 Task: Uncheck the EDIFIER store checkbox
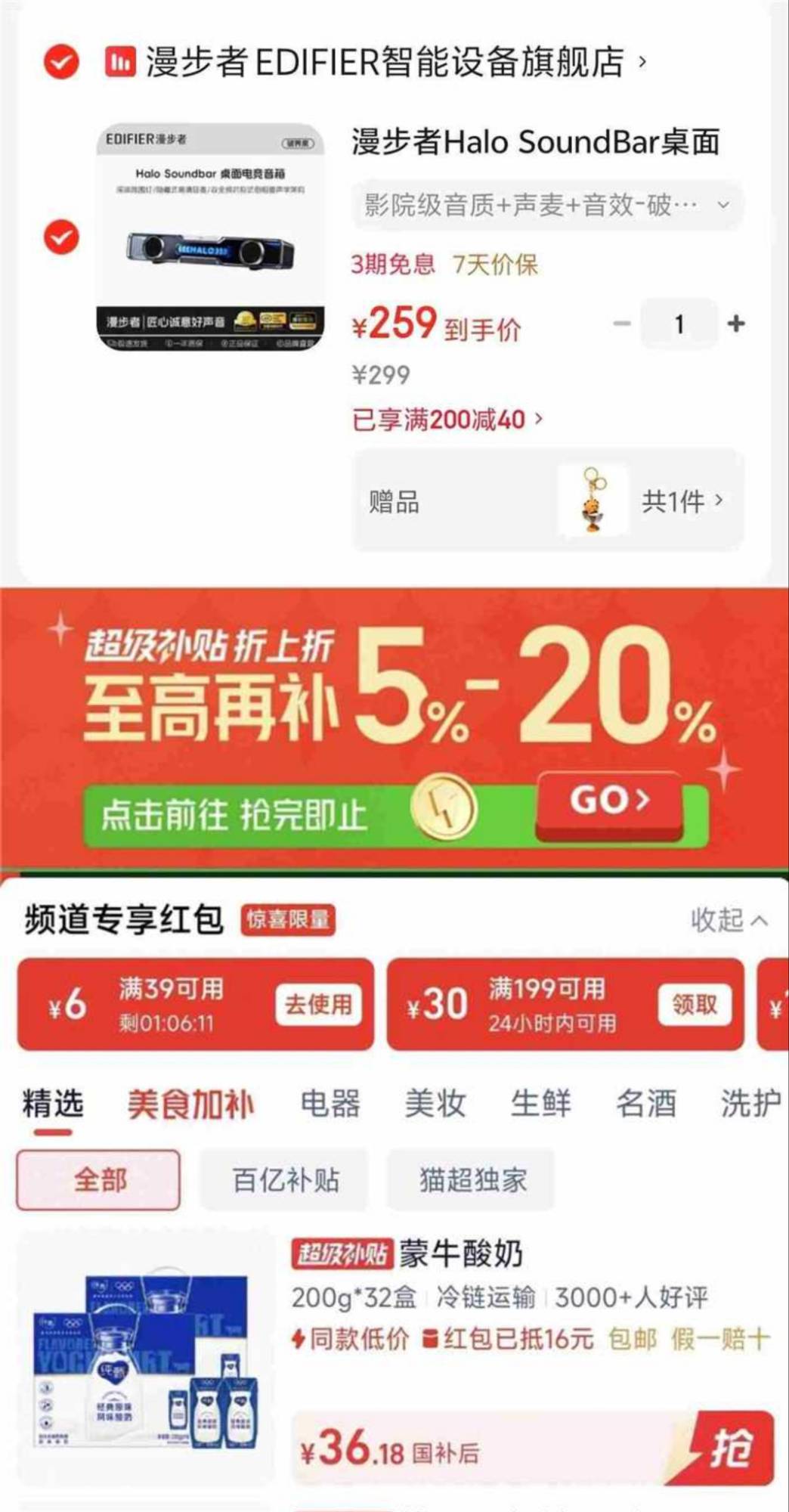(61, 62)
